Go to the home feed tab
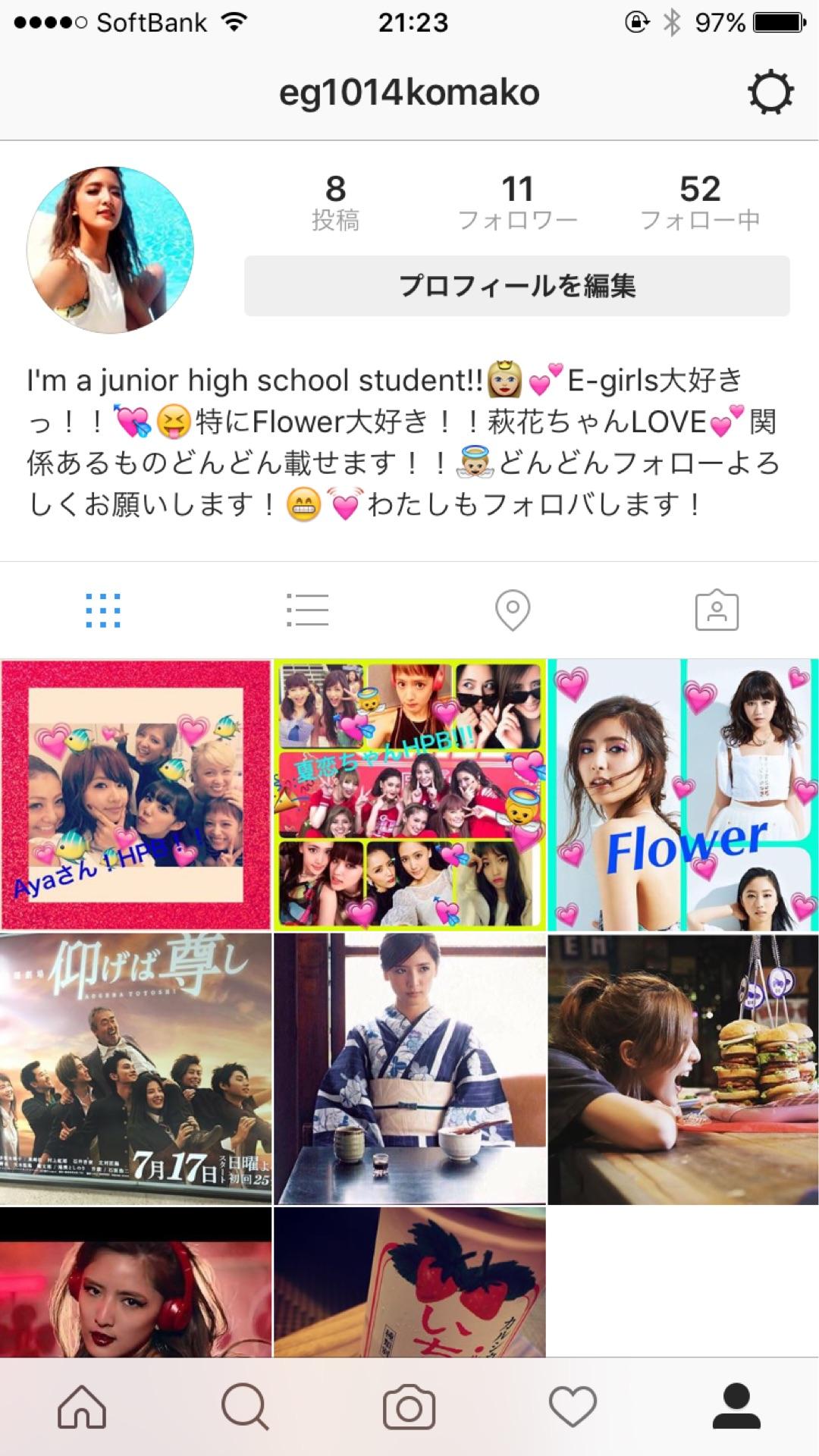Screen dimensions: 819x1456 [82, 1407]
